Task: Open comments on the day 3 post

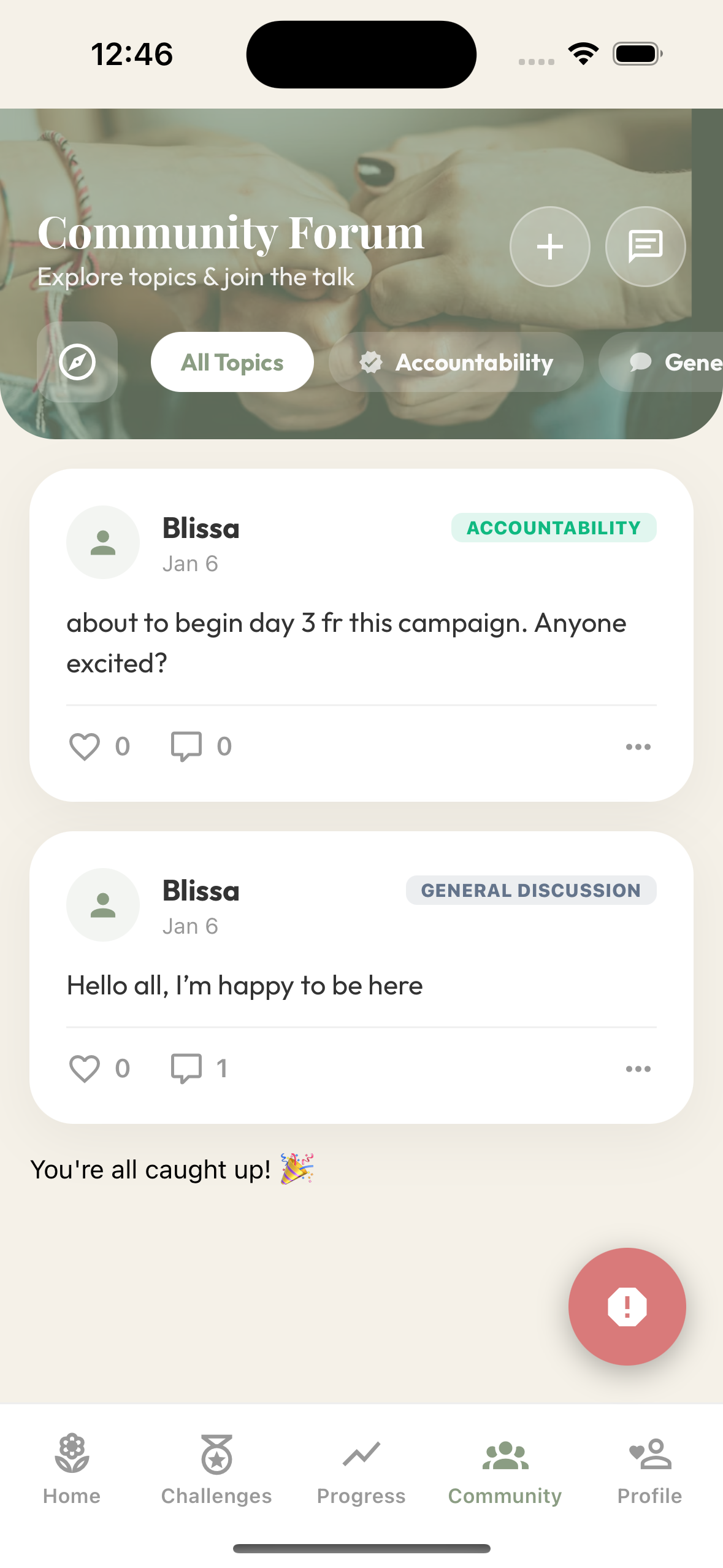Action: (x=186, y=745)
